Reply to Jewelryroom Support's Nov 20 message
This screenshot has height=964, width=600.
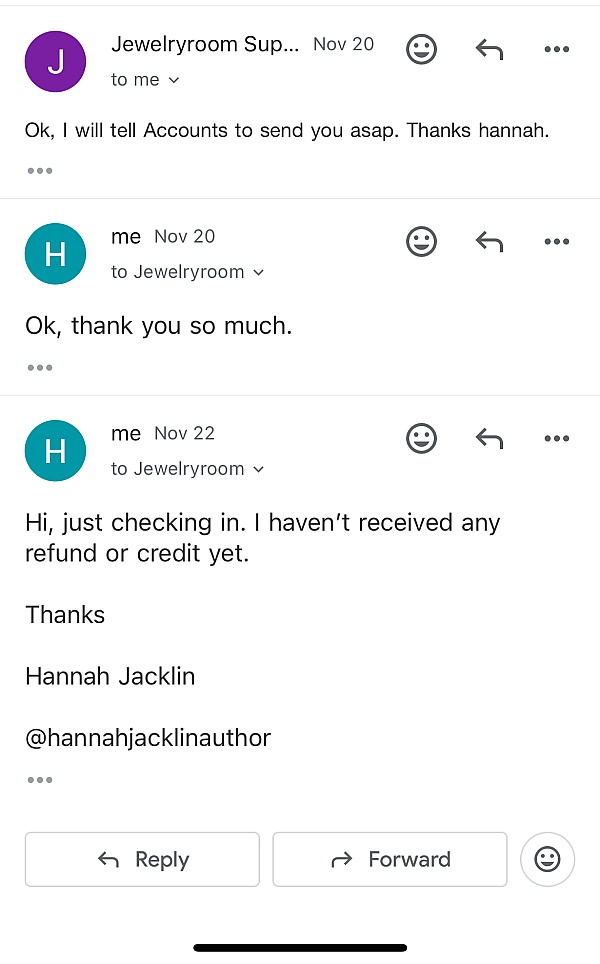click(x=488, y=50)
